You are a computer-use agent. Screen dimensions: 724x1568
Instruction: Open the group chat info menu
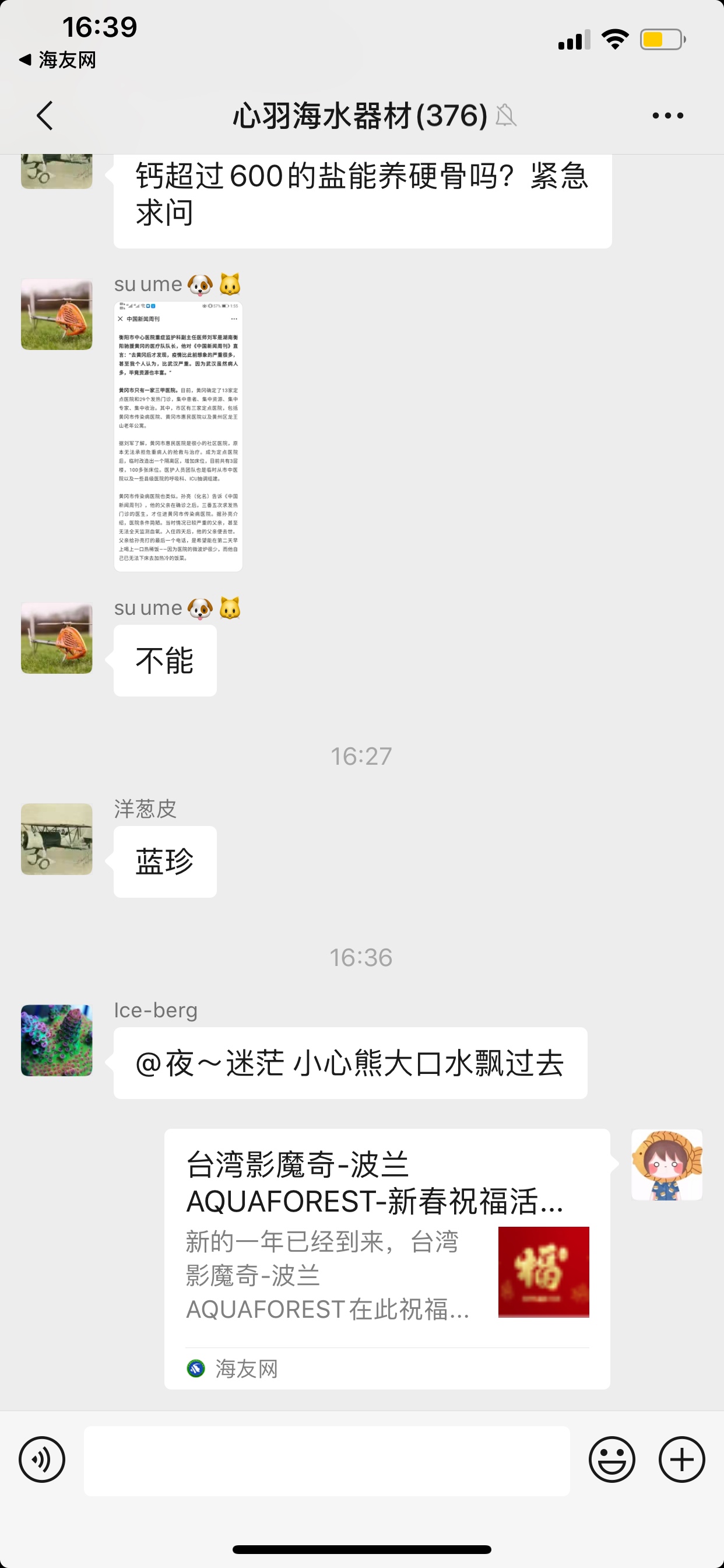[667, 115]
